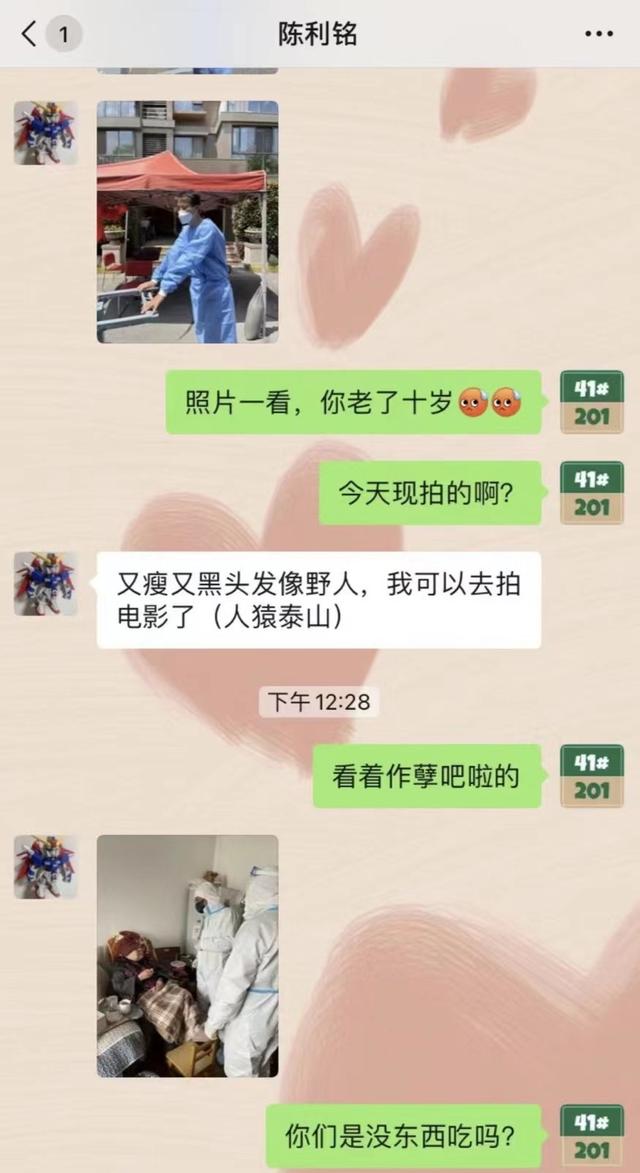Open the three-dot chat info menu

coord(598,34)
